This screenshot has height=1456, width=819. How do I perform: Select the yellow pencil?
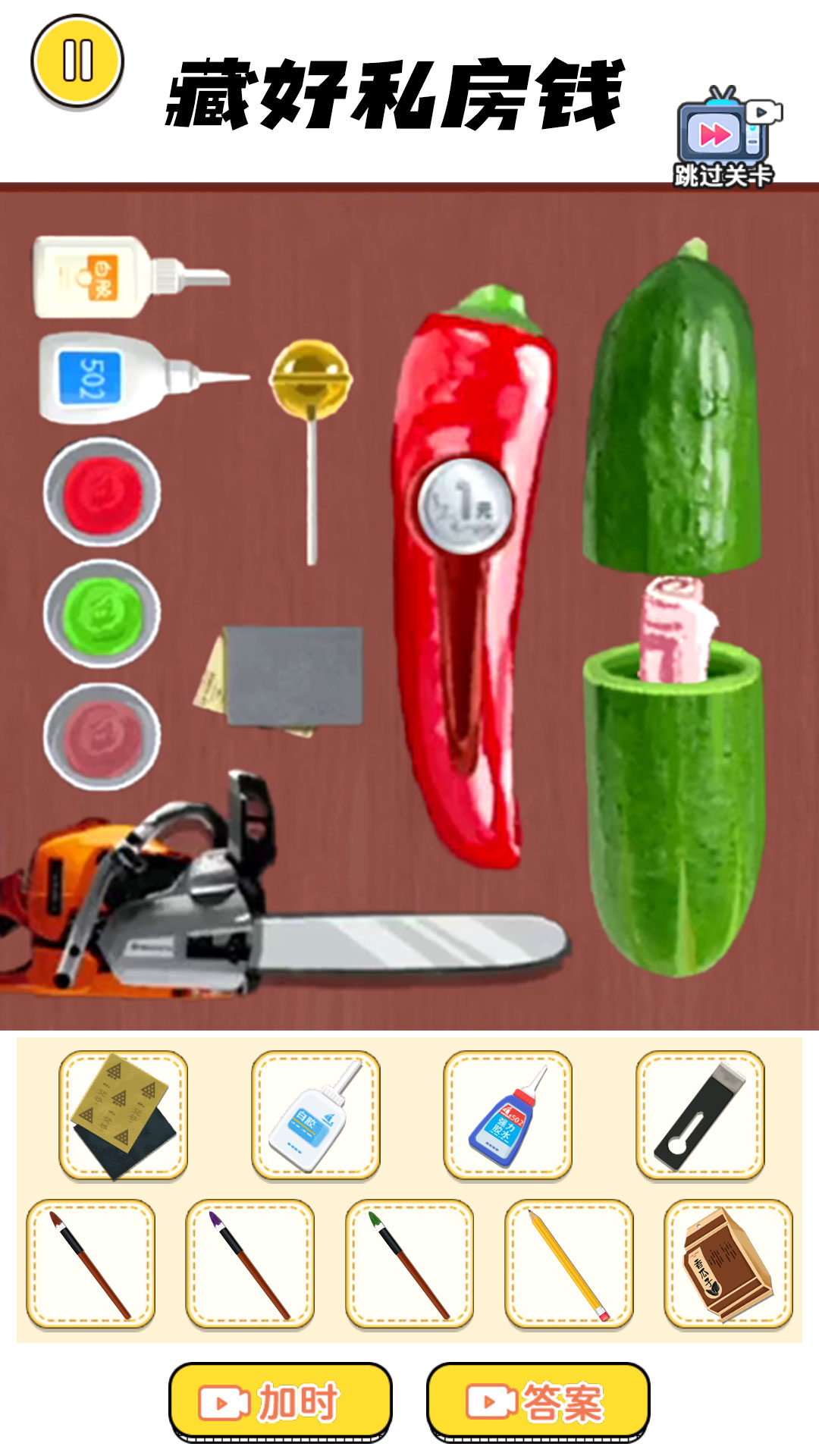(569, 1263)
